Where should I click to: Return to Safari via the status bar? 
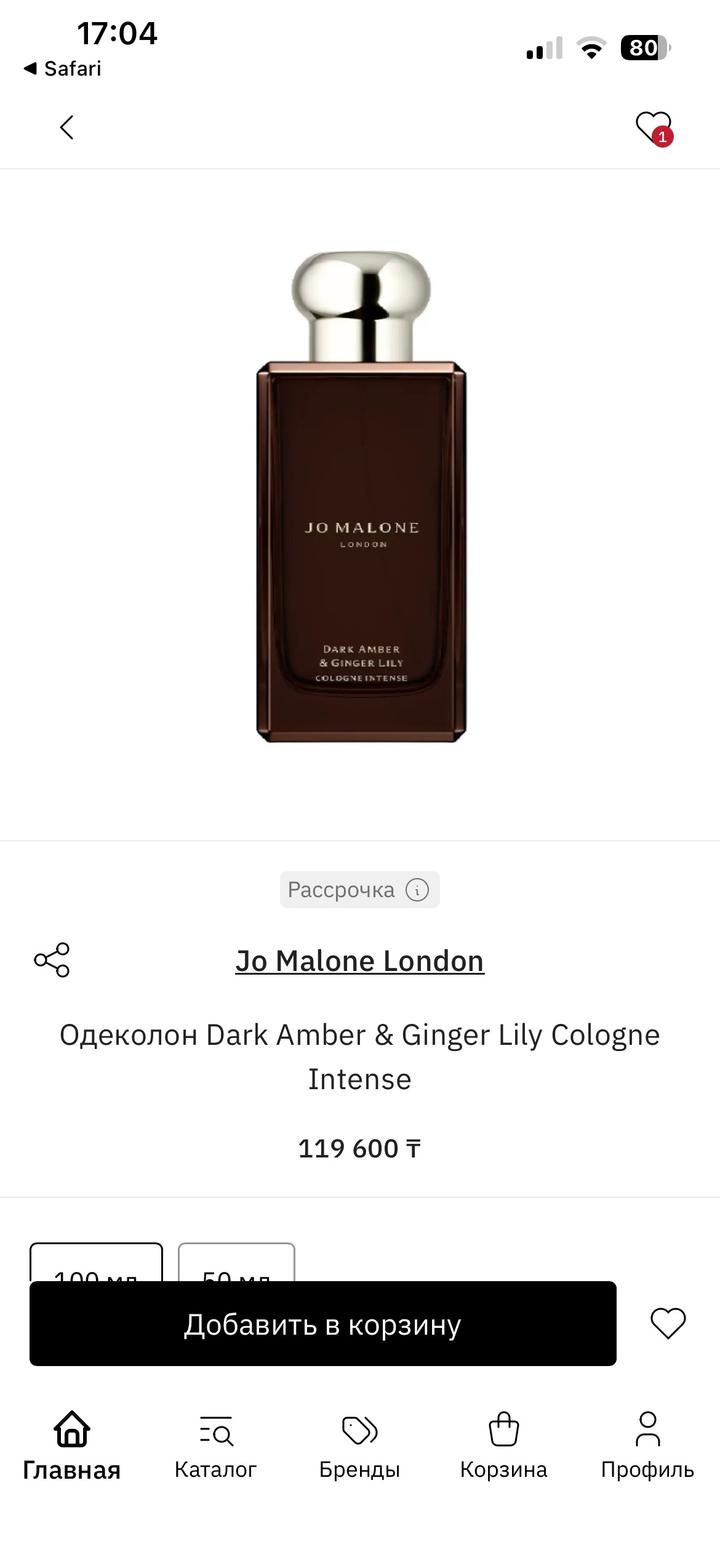coord(62,68)
